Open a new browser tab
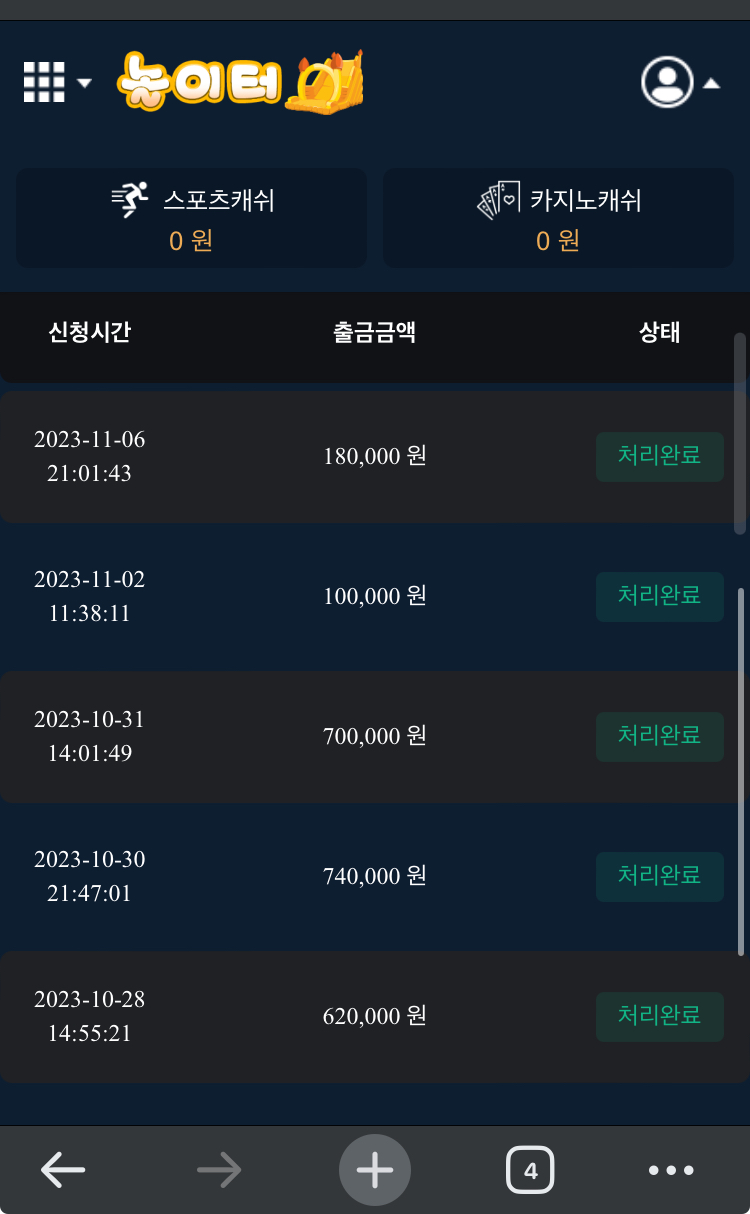 (375, 1169)
